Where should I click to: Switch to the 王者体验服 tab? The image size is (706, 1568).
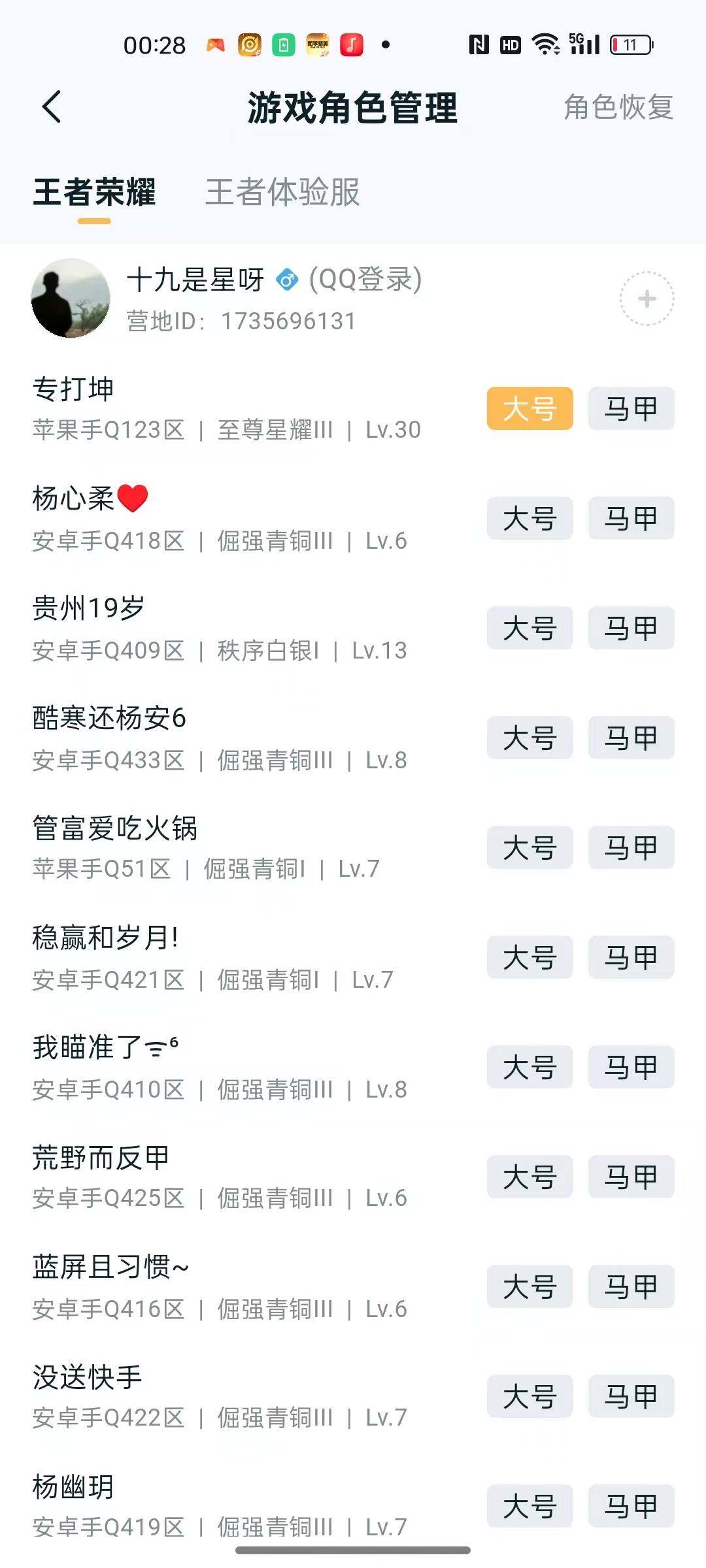pos(282,192)
